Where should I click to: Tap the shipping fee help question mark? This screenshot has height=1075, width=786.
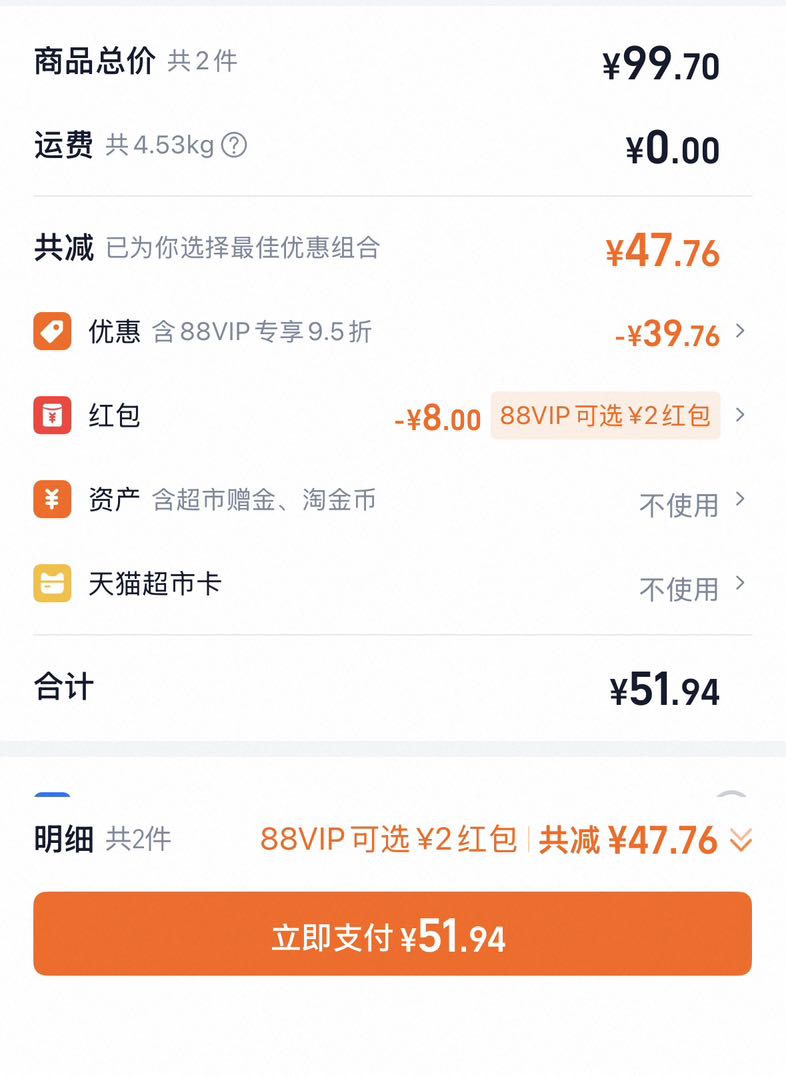[x=234, y=145]
